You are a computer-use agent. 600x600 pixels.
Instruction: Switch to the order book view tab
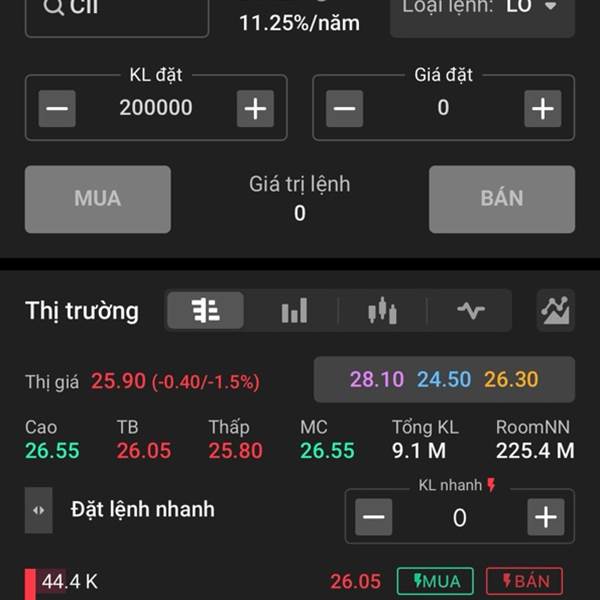(206, 311)
